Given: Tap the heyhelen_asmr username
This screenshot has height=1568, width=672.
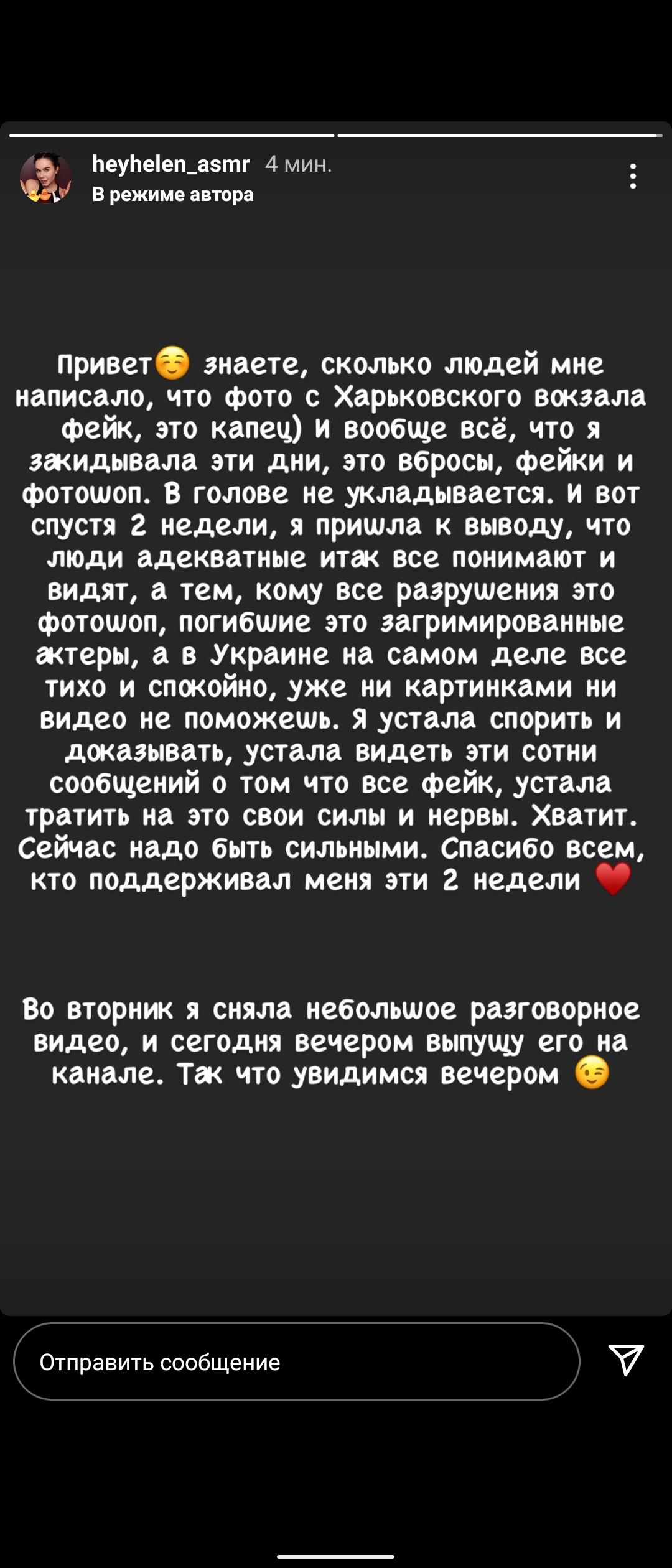Looking at the screenshot, I should click(x=170, y=164).
